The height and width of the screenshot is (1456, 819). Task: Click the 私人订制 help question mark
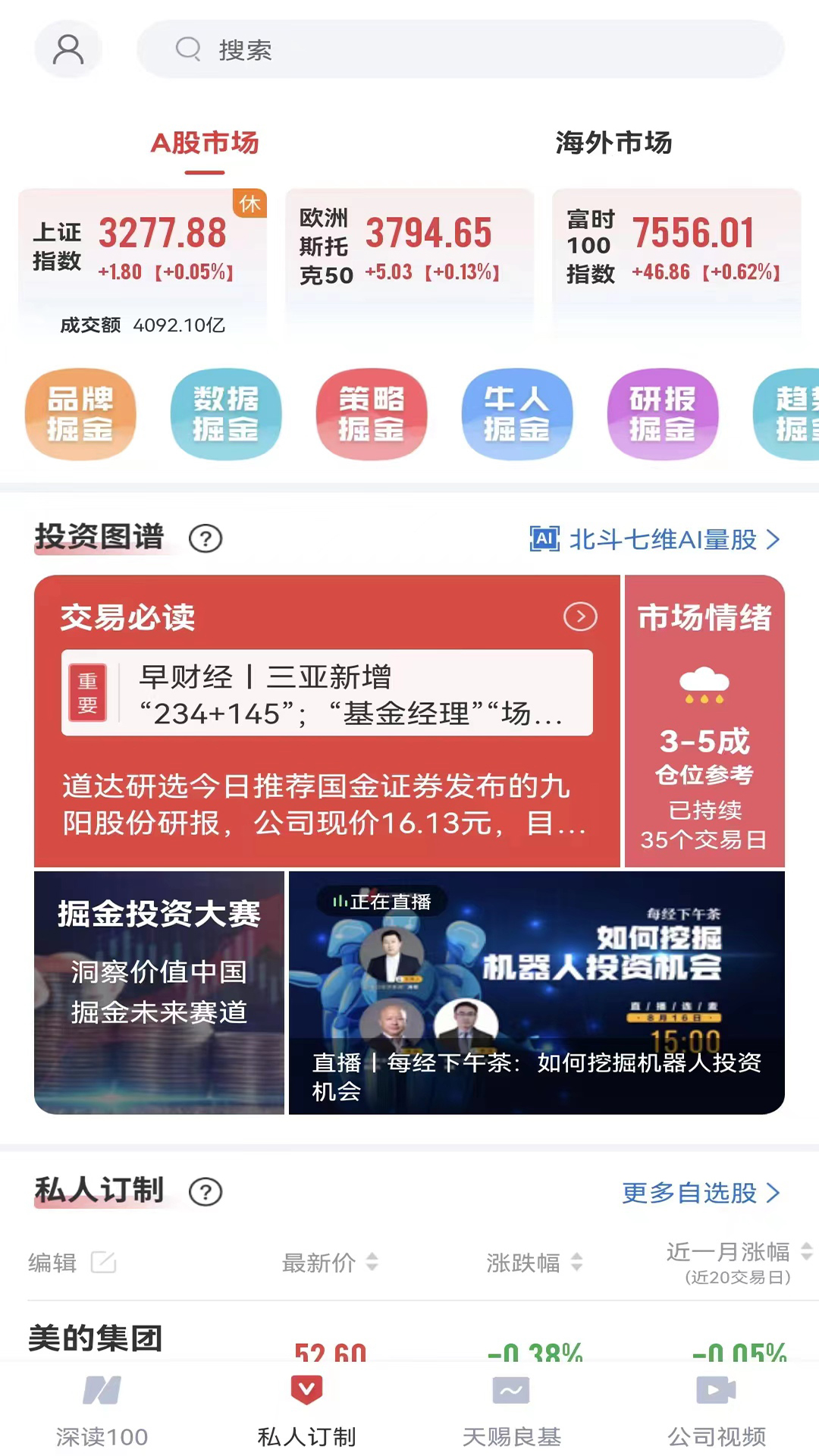(x=206, y=1192)
